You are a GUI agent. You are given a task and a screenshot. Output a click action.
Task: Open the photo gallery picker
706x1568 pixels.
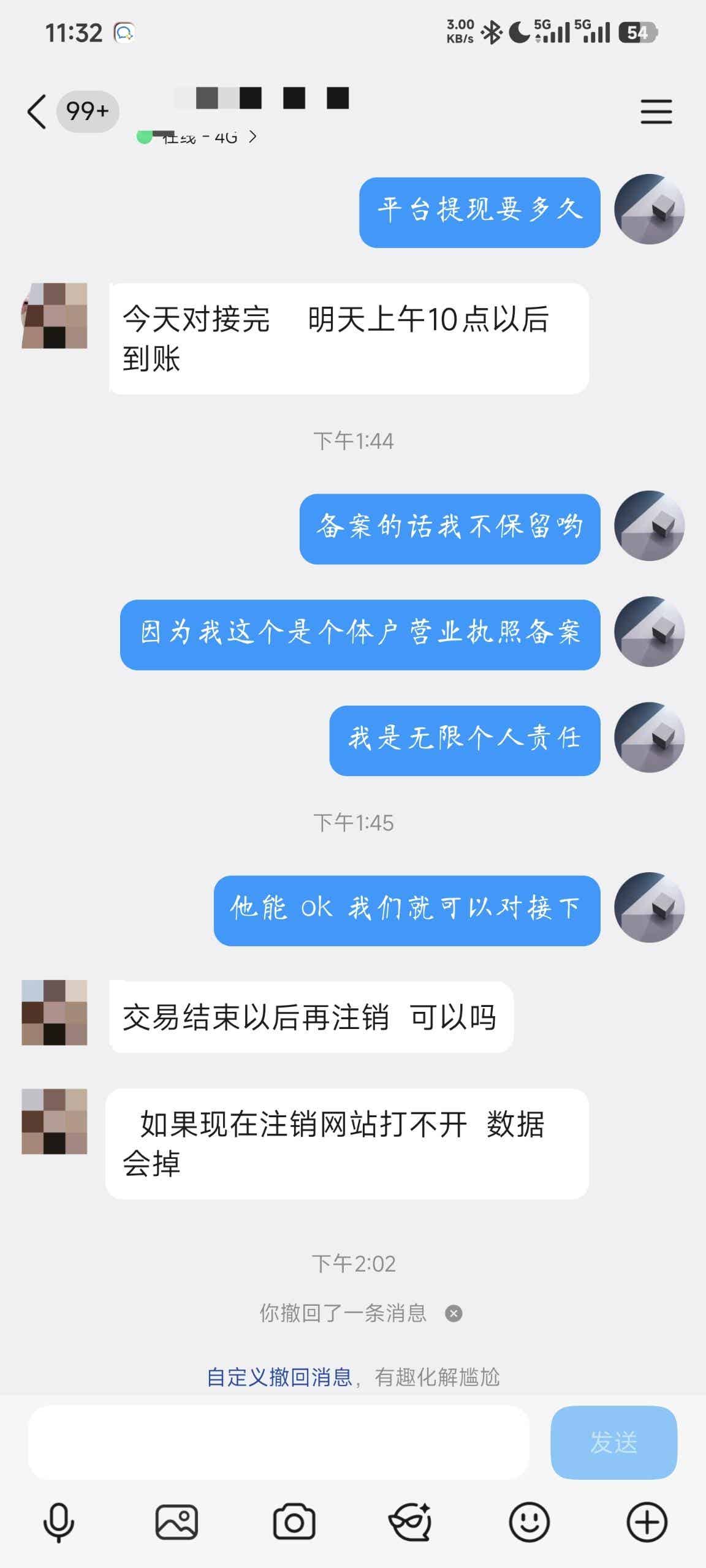pyautogui.click(x=176, y=1522)
